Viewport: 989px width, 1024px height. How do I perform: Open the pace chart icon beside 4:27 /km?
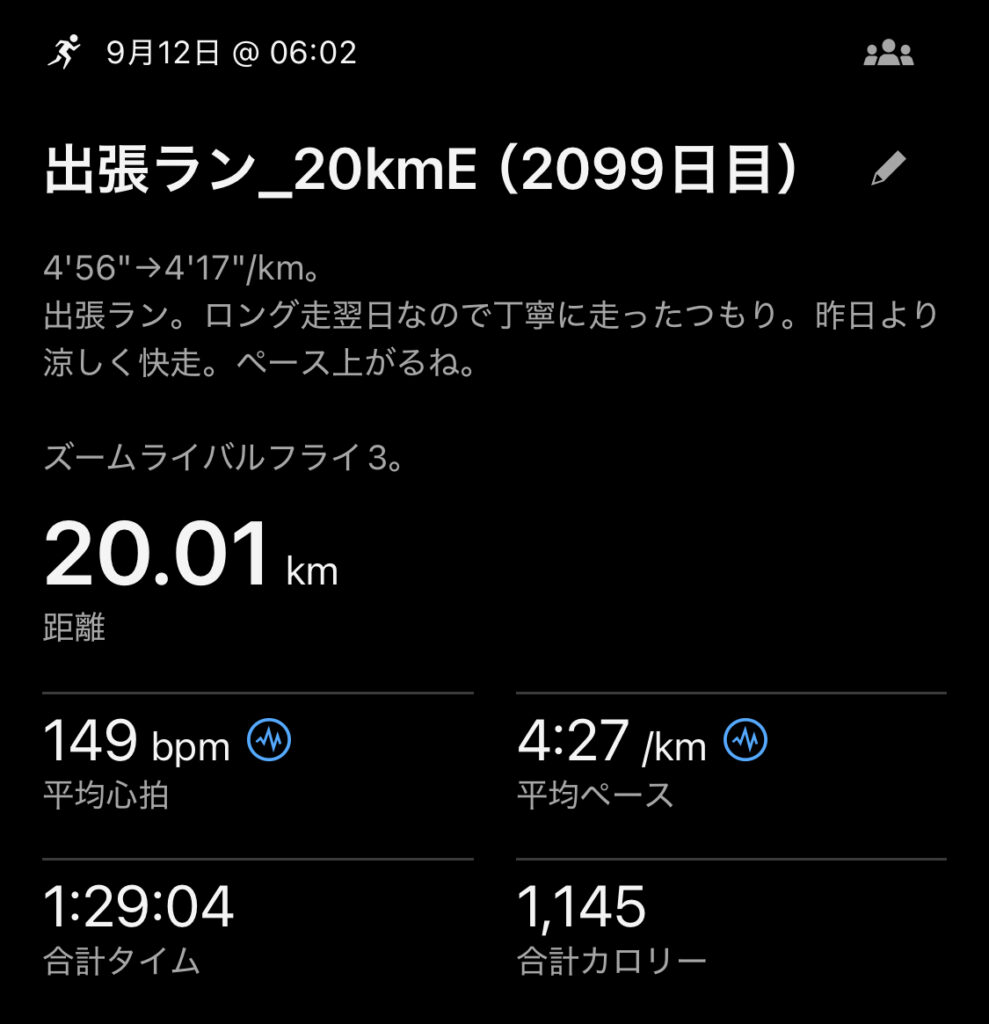click(745, 740)
